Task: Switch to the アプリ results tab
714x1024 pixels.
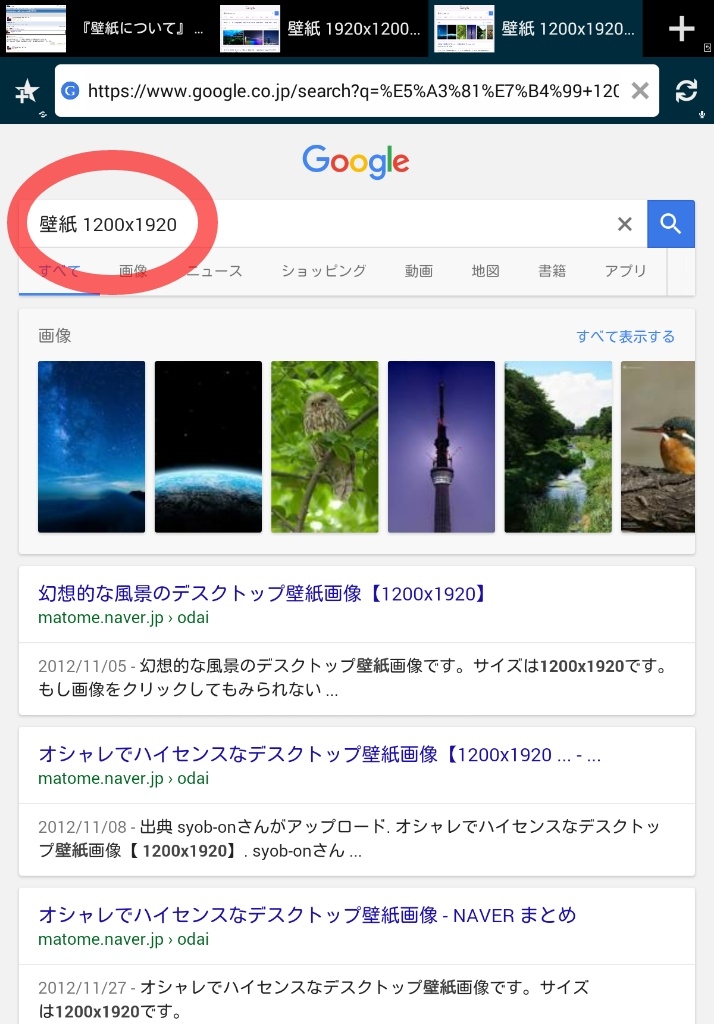Action: (625, 271)
